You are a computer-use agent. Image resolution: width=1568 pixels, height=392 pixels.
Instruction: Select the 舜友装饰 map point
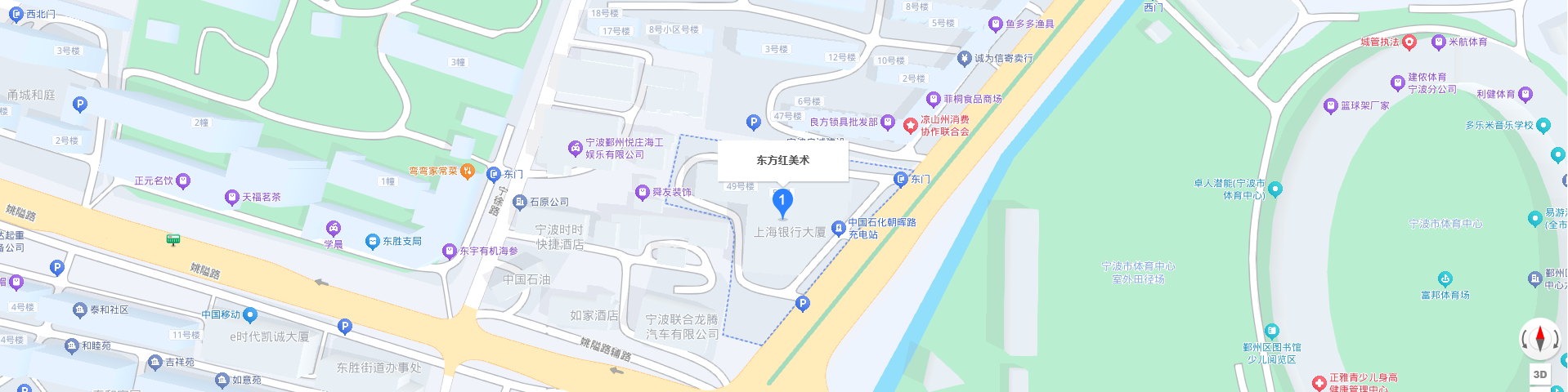(x=642, y=193)
